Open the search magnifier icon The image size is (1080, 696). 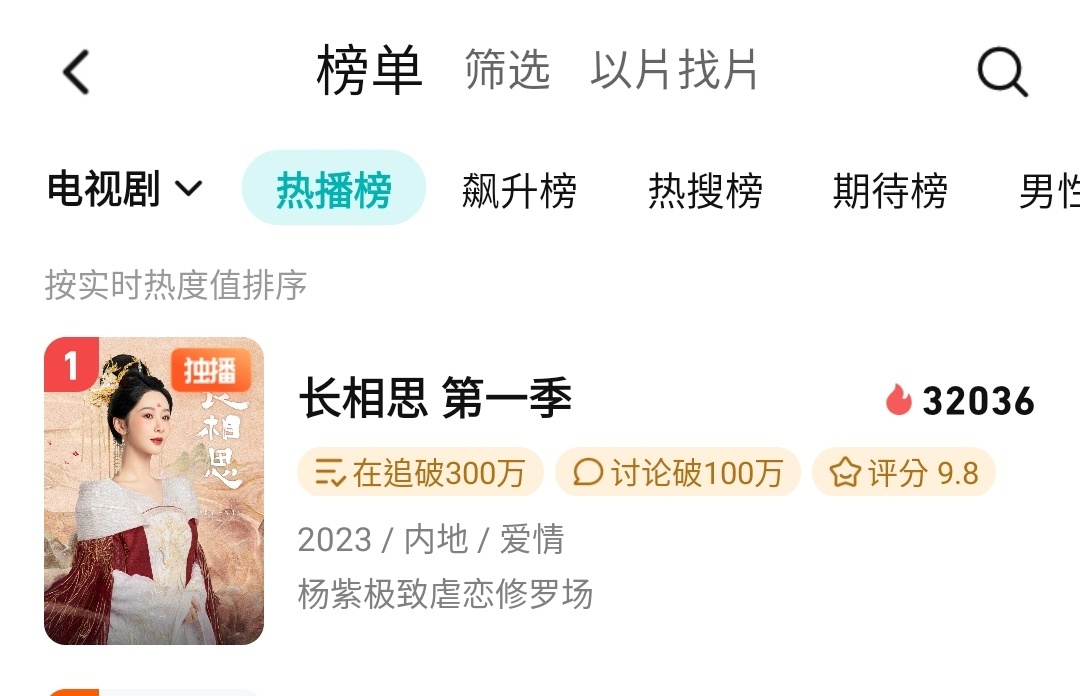point(1001,72)
